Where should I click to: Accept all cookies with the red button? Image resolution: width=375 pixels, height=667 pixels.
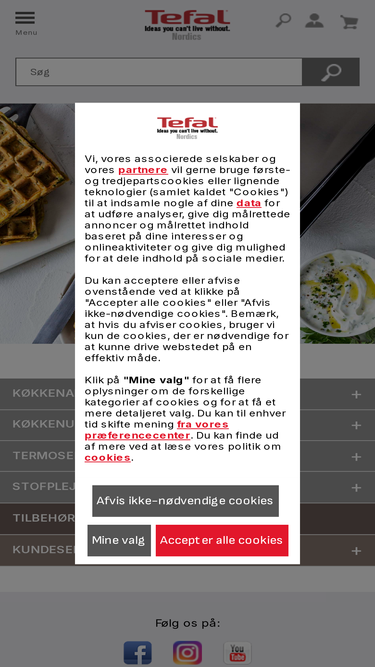(222, 540)
